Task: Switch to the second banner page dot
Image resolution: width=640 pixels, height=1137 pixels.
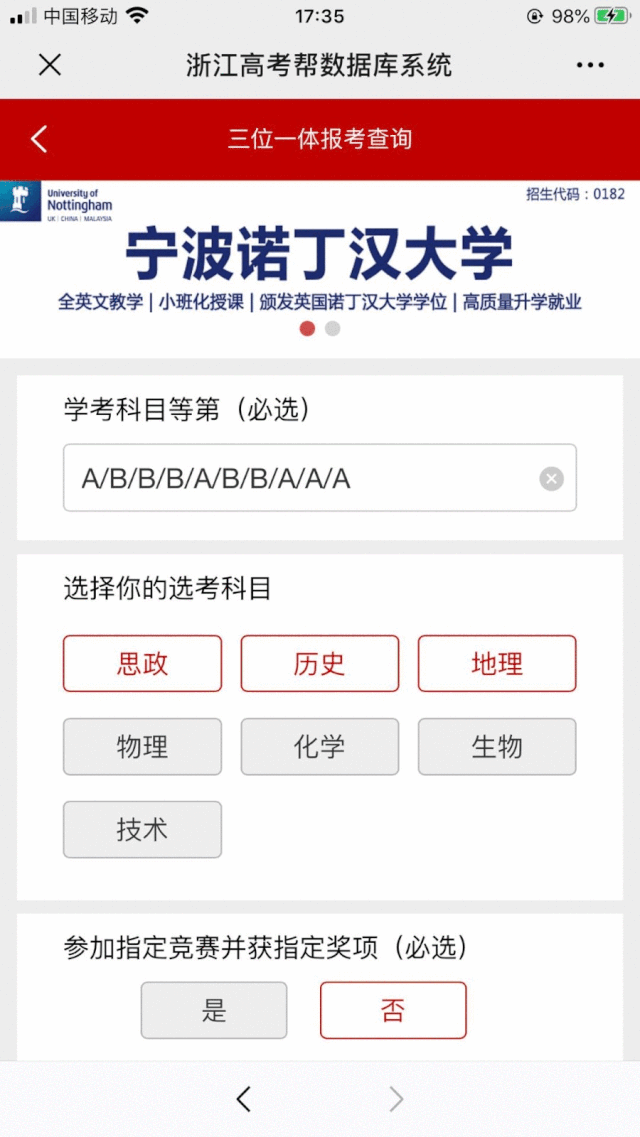Action: [x=332, y=328]
